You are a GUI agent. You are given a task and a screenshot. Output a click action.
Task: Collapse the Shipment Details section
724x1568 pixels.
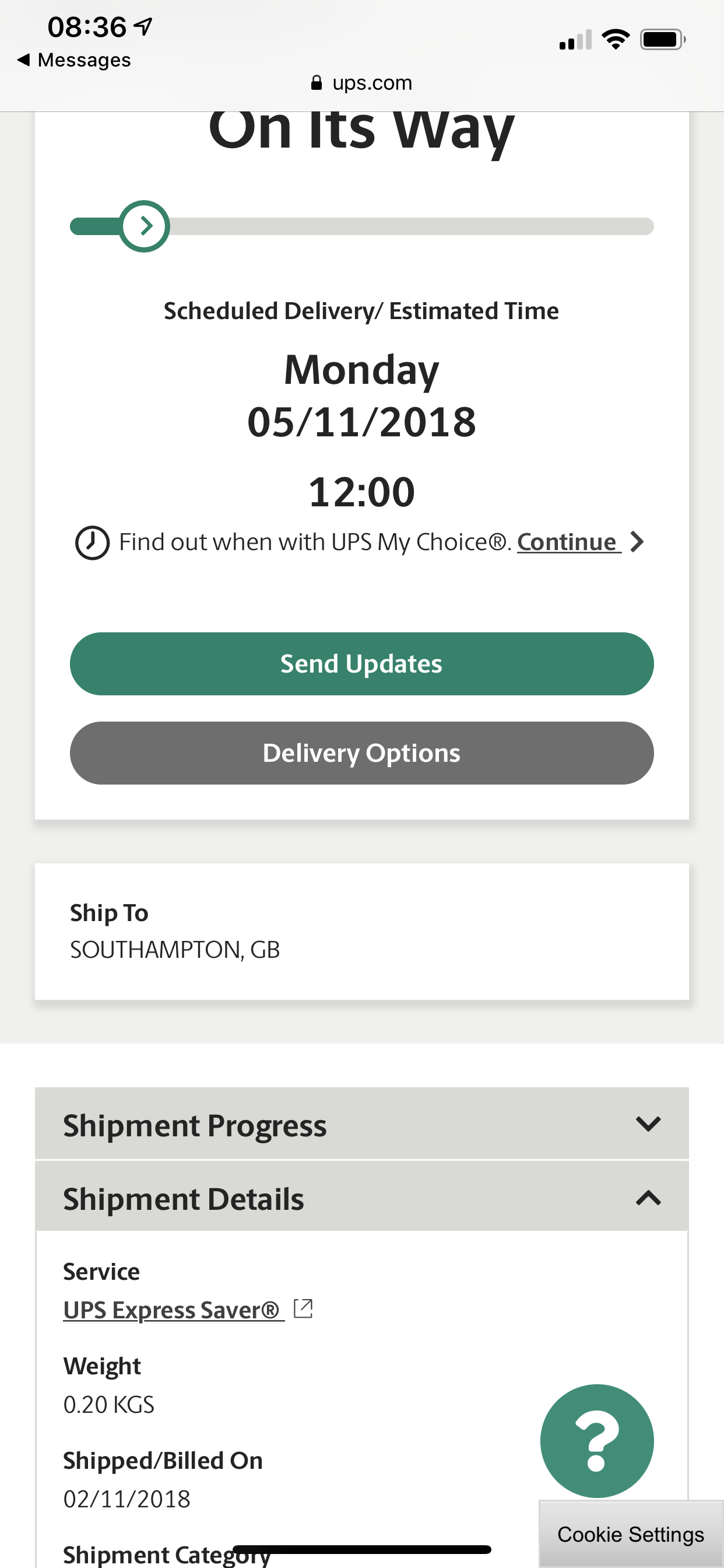coord(361,1196)
